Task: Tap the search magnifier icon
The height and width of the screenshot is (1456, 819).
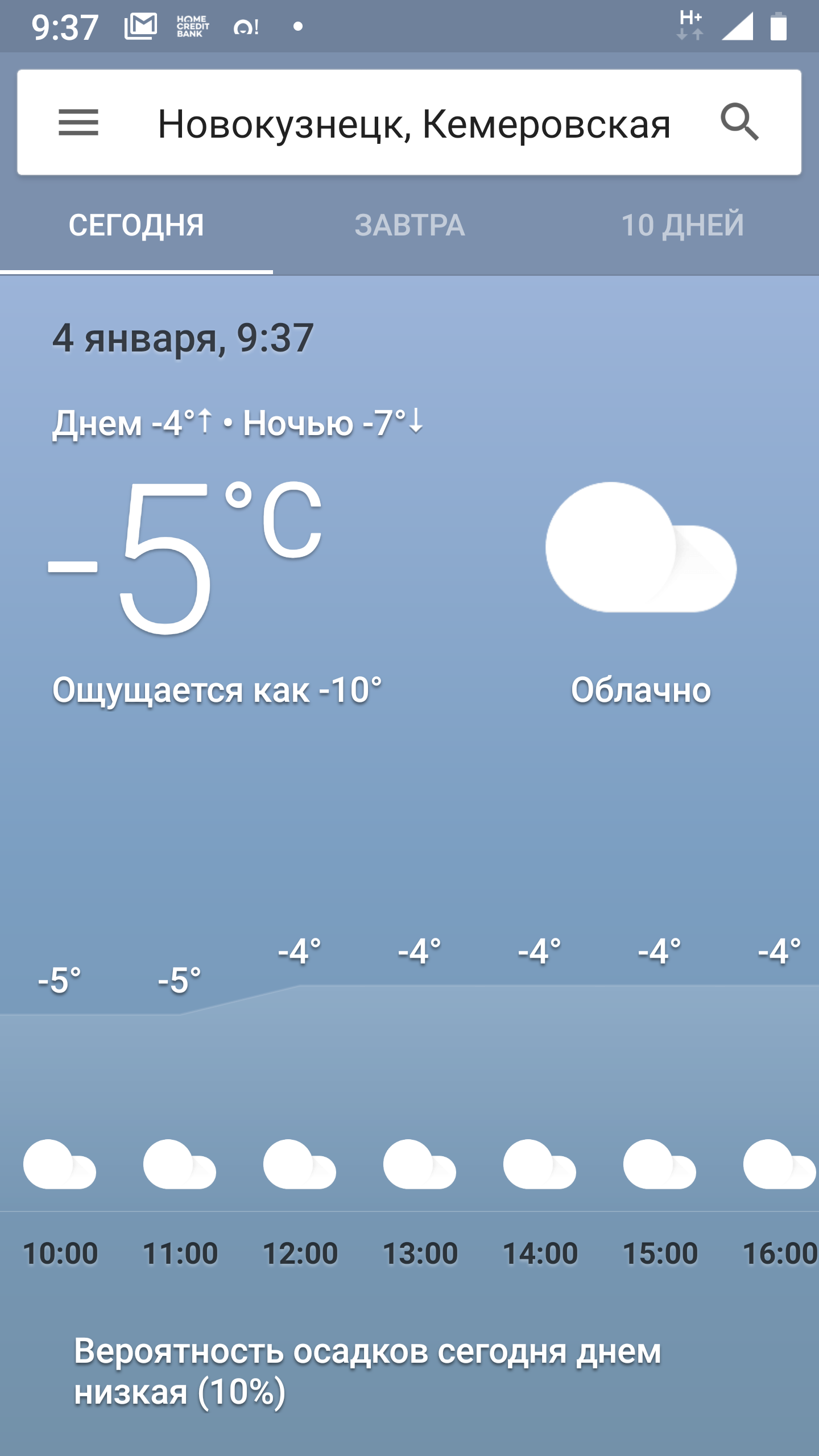Action: click(739, 122)
